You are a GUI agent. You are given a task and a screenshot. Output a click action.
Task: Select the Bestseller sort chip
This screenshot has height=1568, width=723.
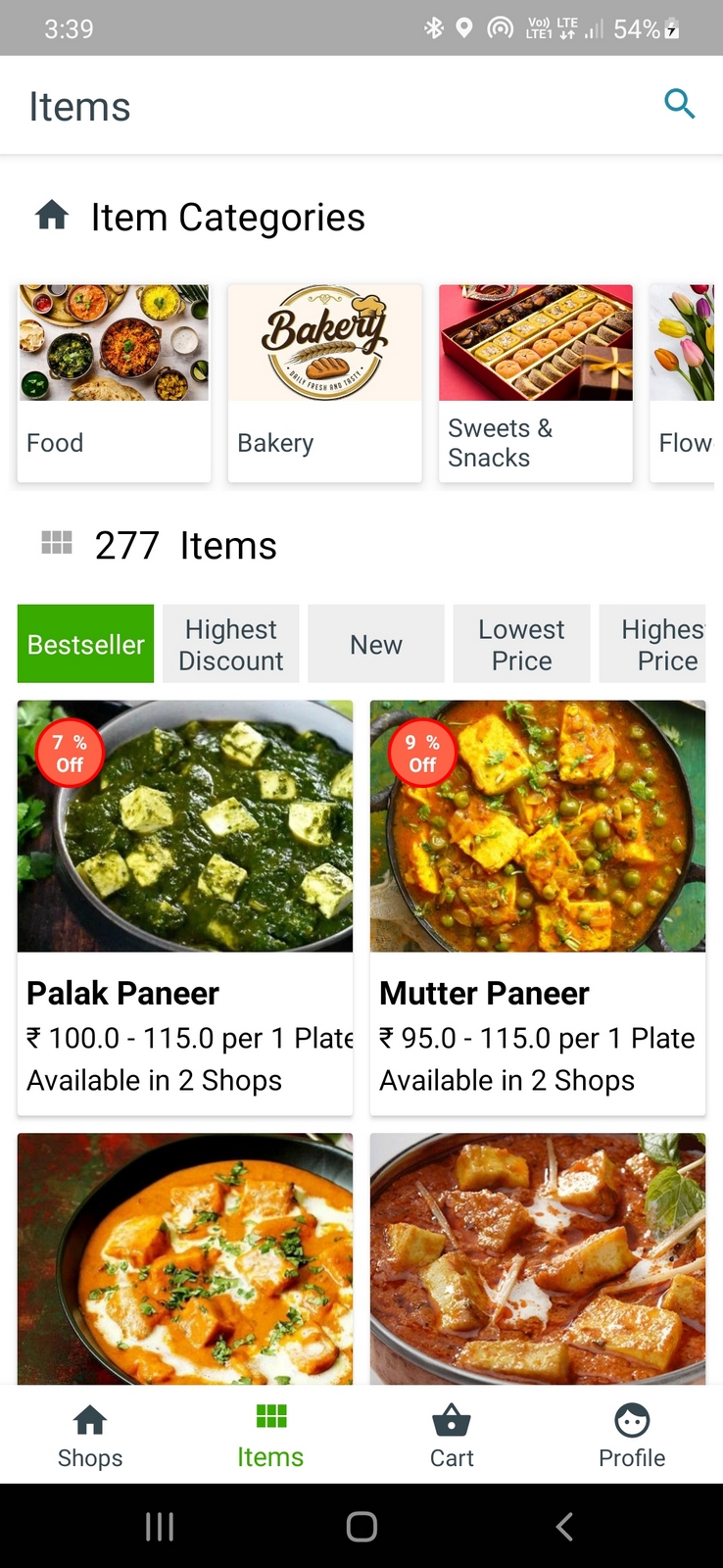tap(85, 644)
